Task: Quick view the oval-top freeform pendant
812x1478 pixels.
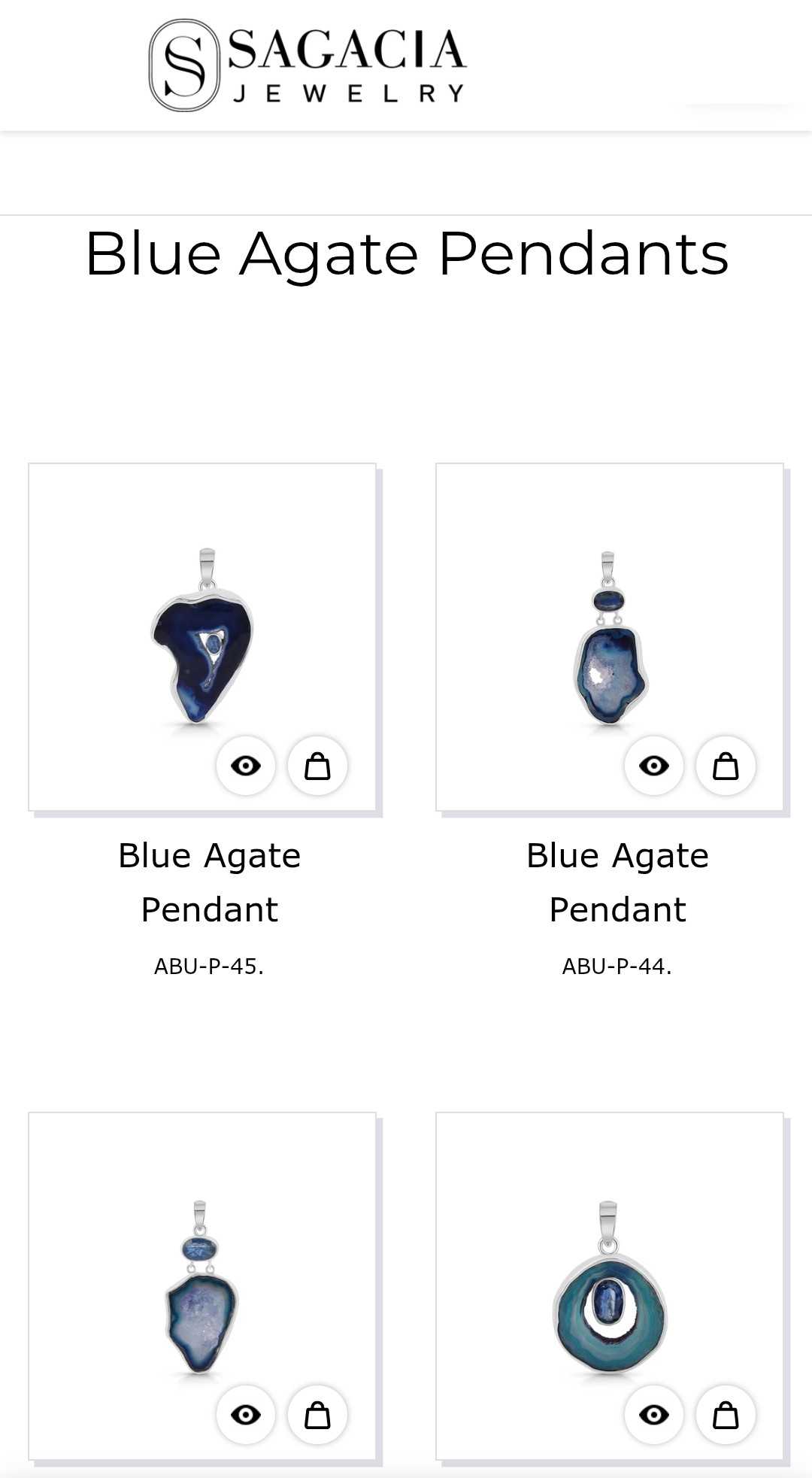Action: (246, 1415)
